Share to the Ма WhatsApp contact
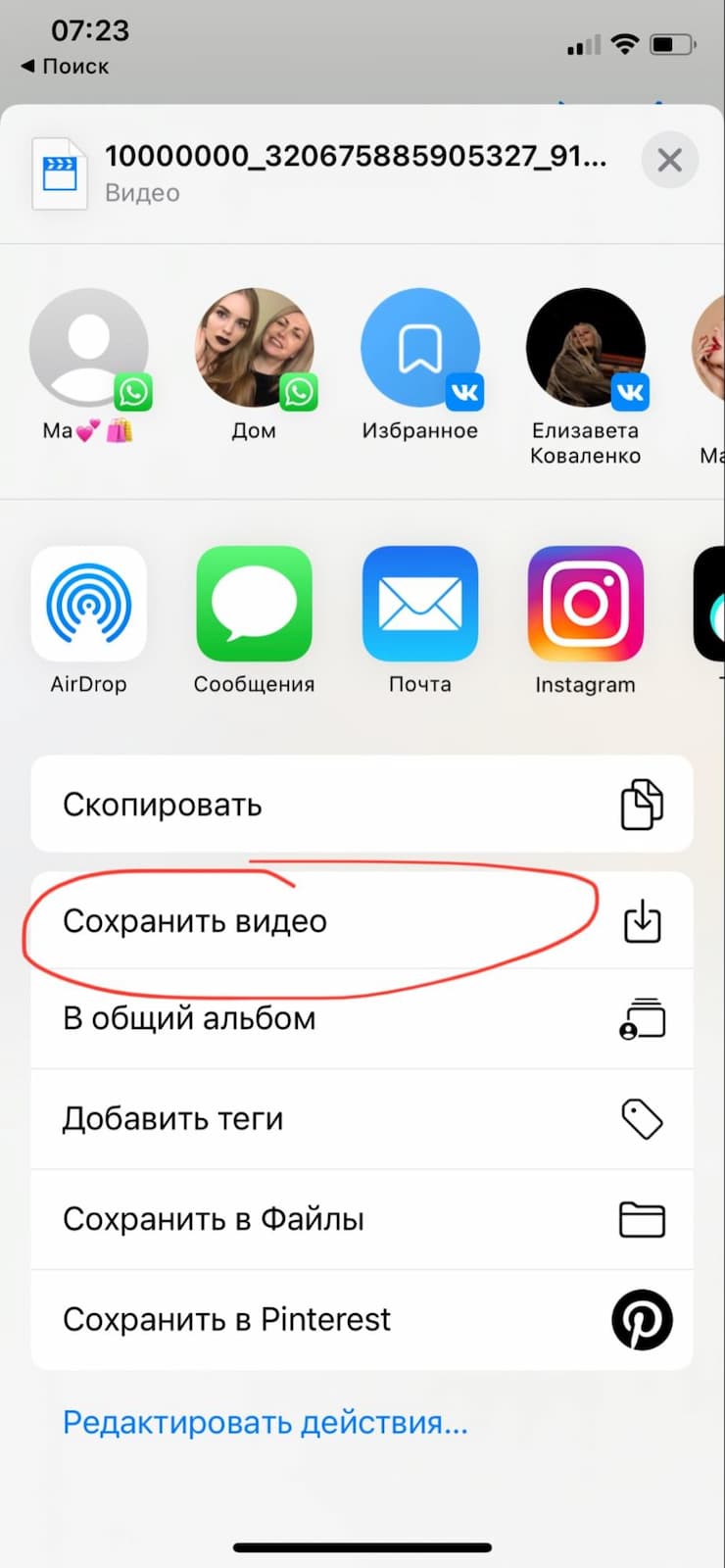725x1568 pixels. coord(89,348)
